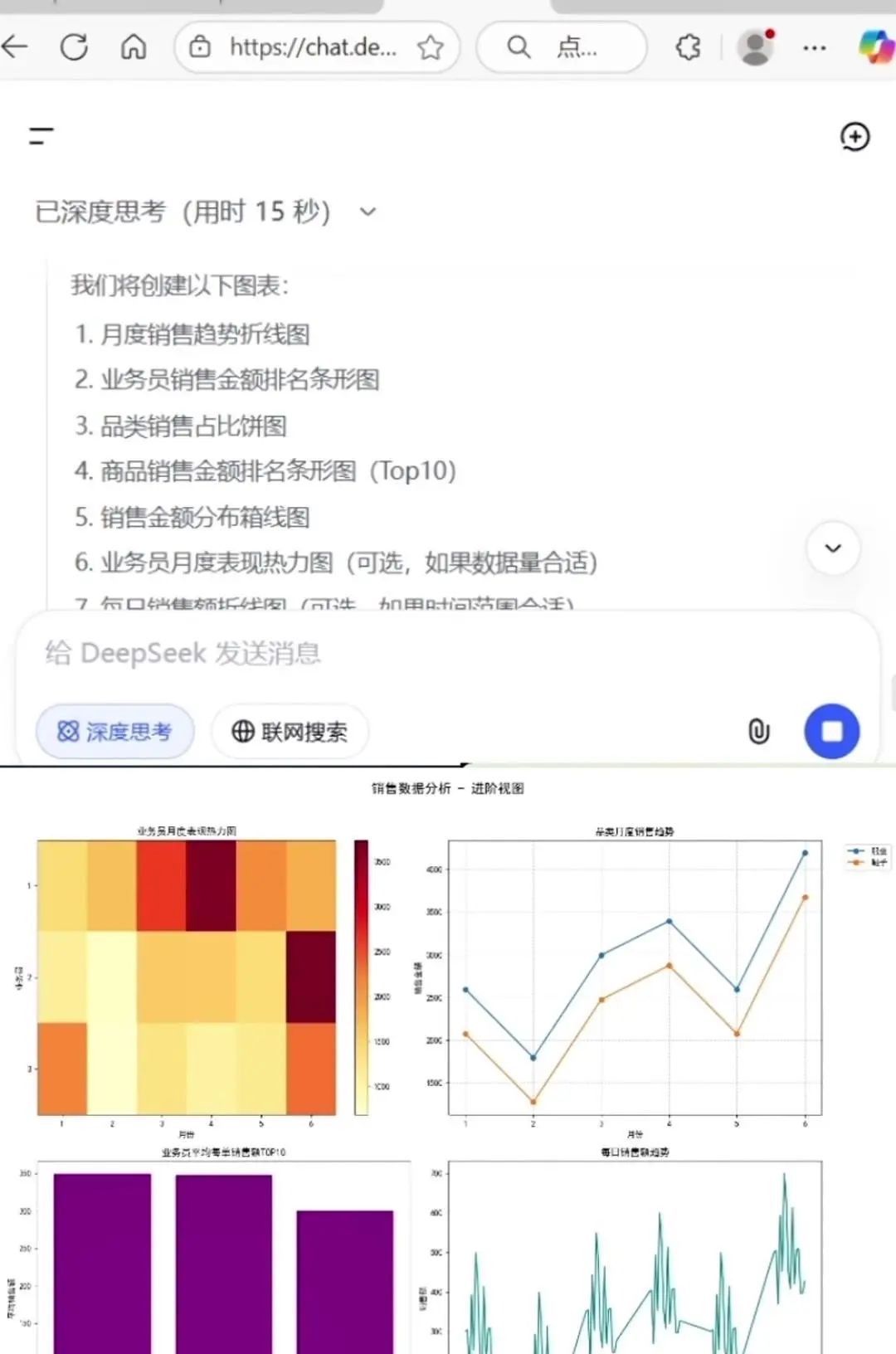Open the sidebar with the hamburger icon
The height and width of the screenshot is (1354, 896).
point(39,136)
